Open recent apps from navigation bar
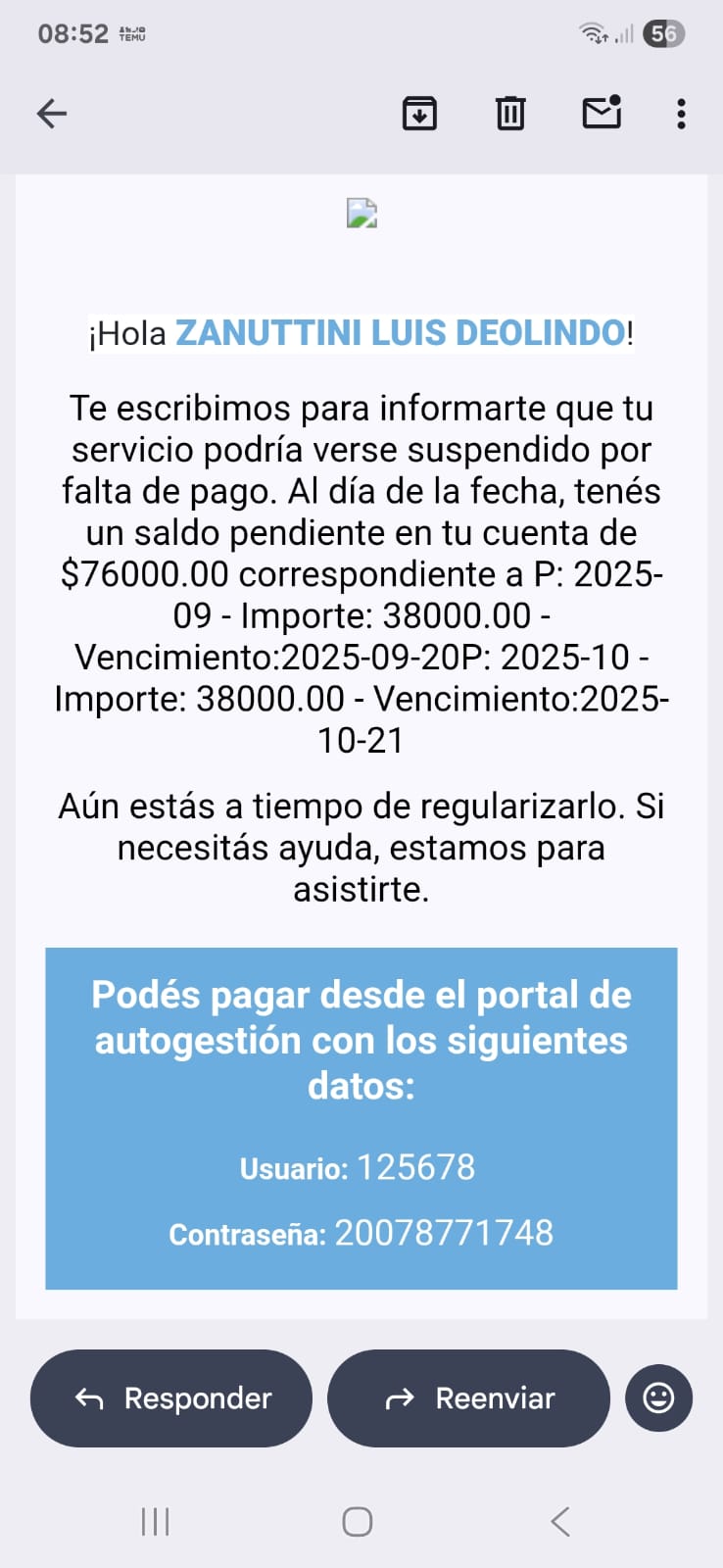The height and width of the screenshot is (1568, 723). (156, 1522)
